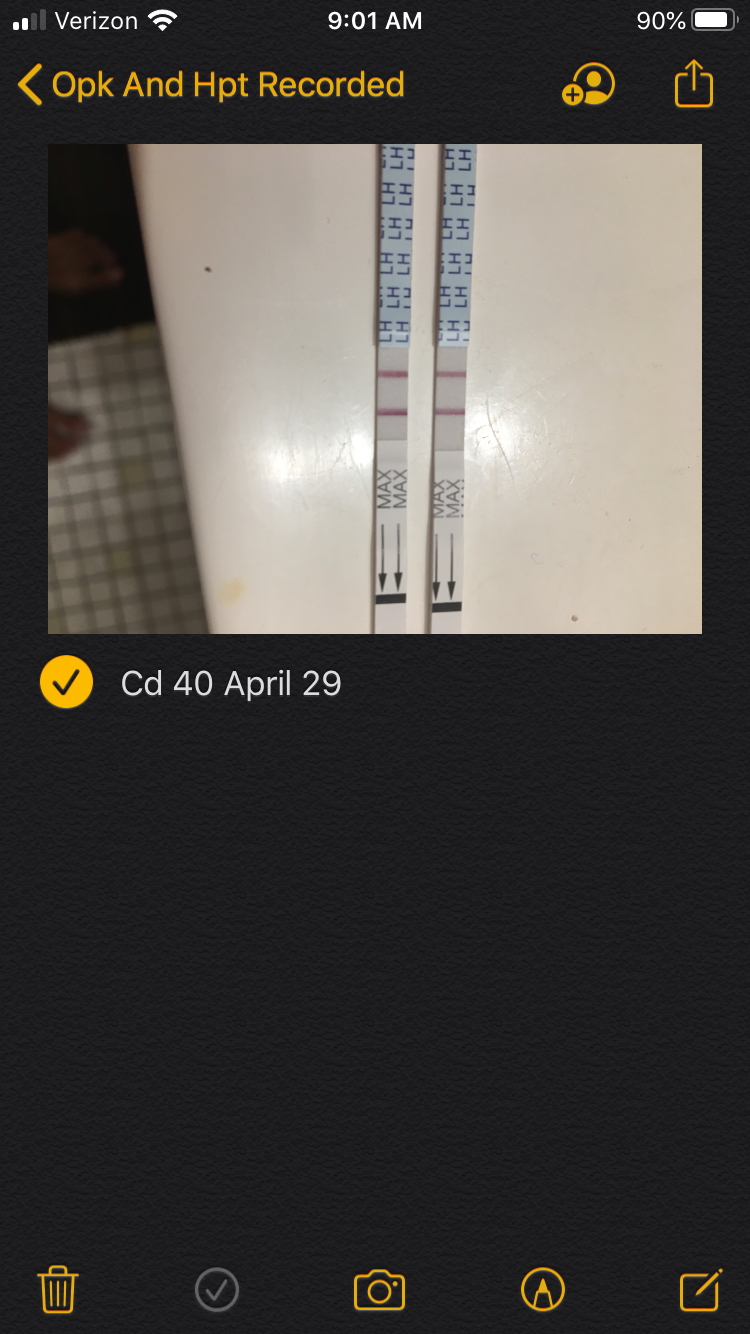Uncheck the Cd 40 April 29 item

tap(66, 683)
